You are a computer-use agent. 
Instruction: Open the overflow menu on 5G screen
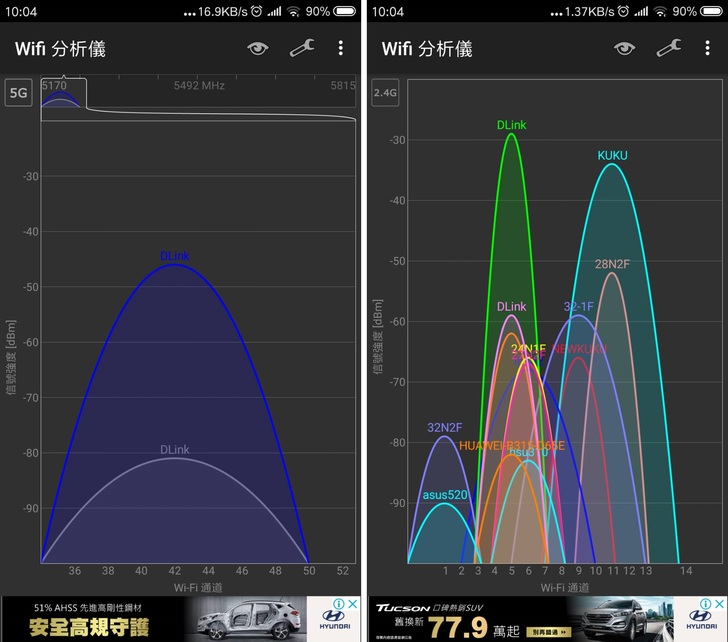341,48
